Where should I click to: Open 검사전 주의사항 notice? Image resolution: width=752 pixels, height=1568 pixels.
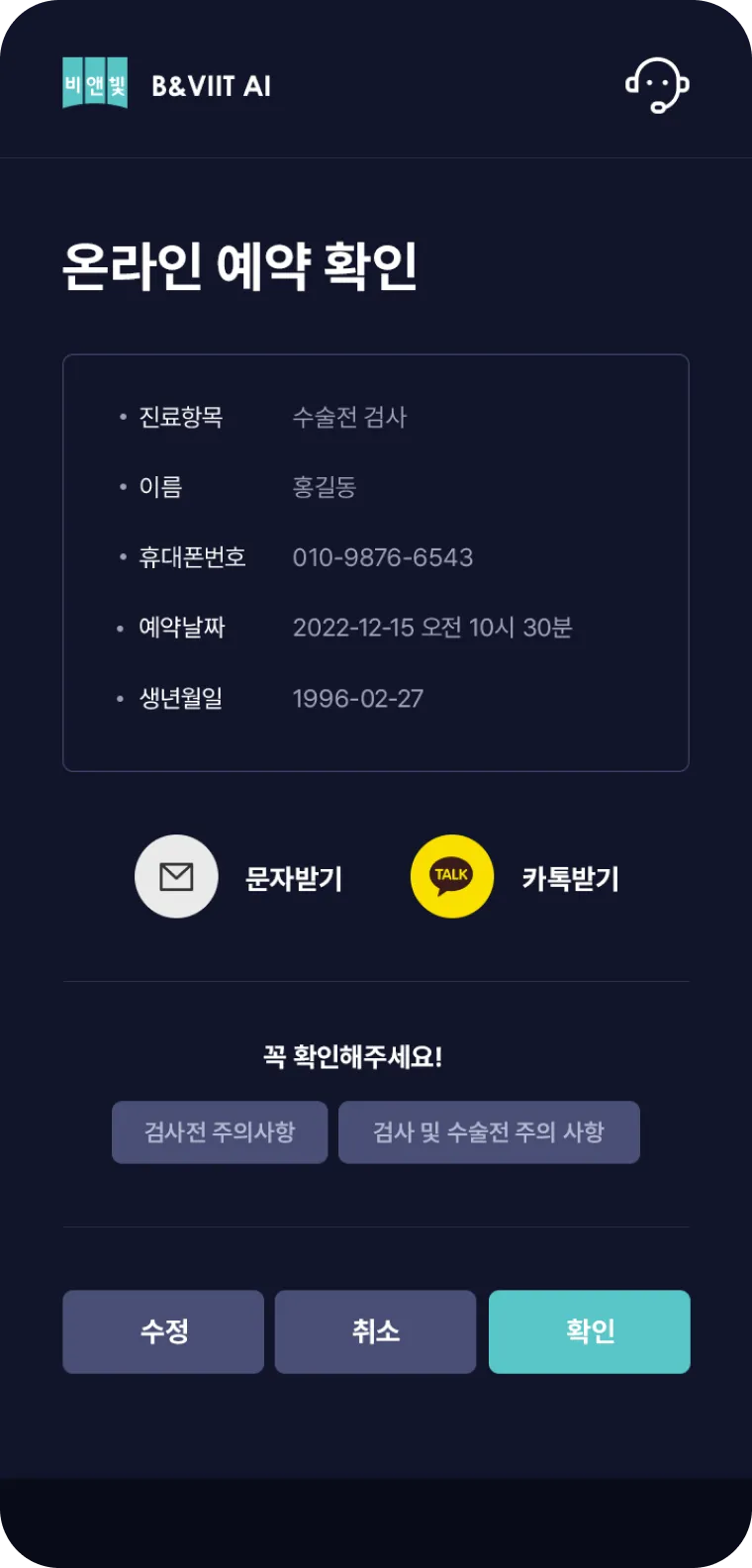(x=220, y=1131)
